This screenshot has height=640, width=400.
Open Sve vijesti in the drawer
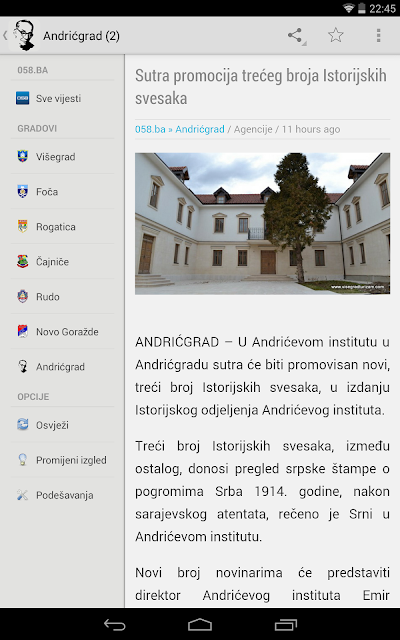point(62,98)
